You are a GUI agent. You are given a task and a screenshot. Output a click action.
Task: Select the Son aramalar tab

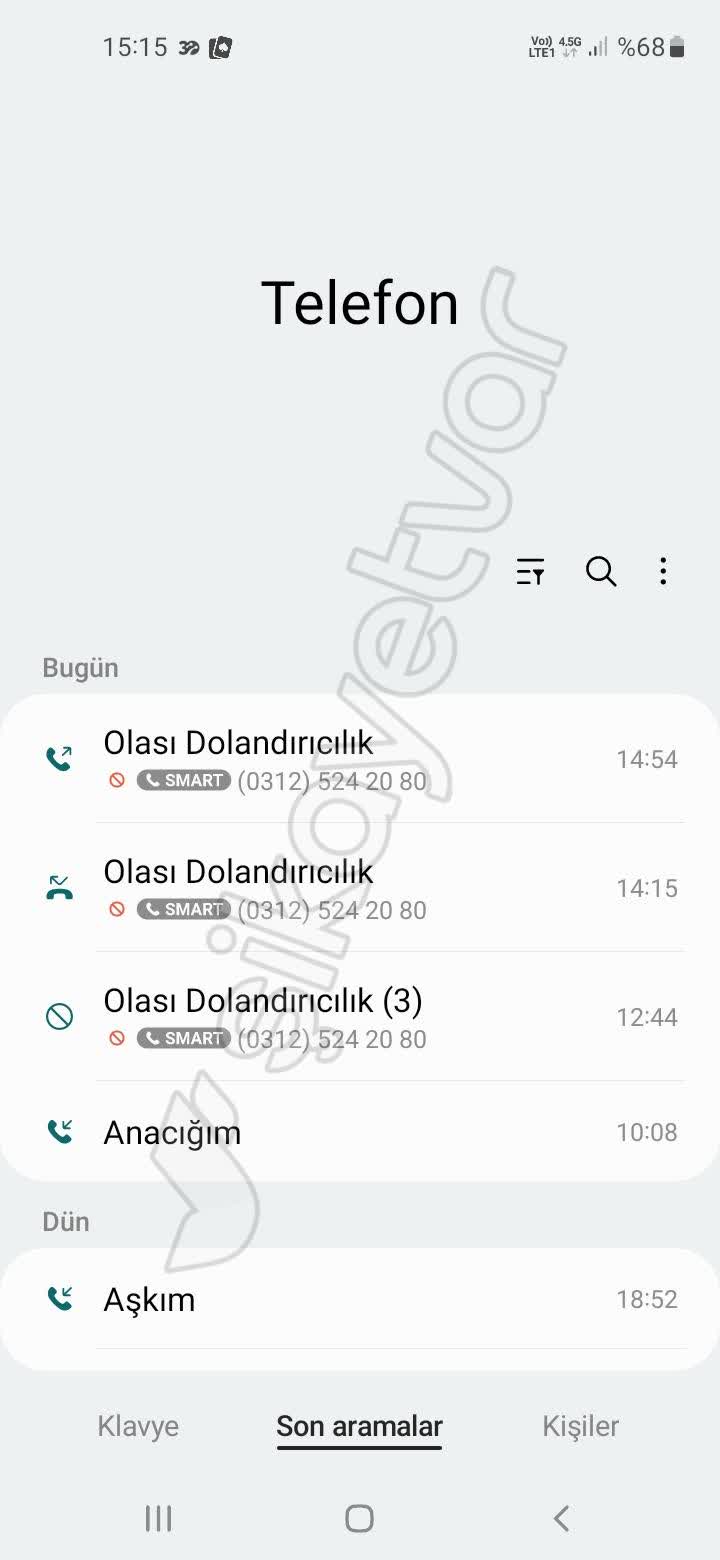359,1426
